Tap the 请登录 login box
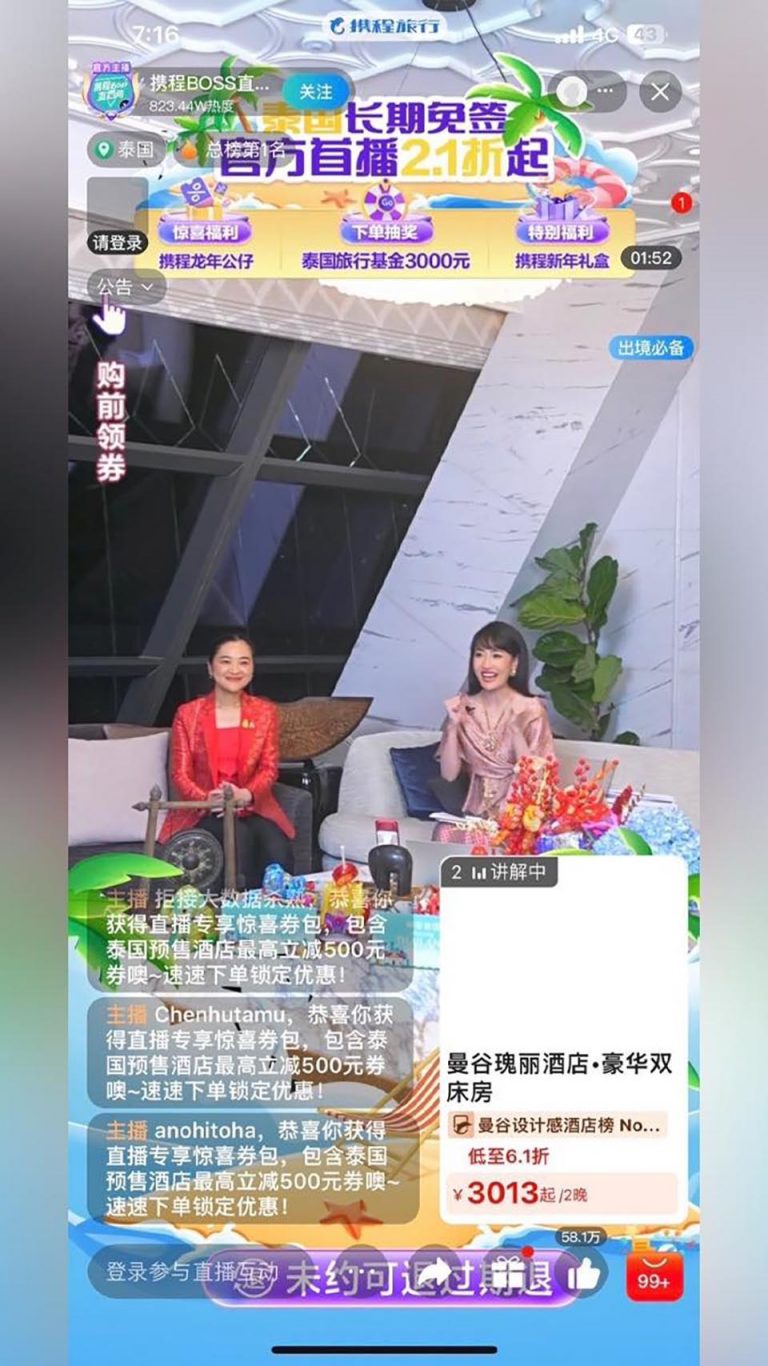The image size is (768, 1366). pyautogui.click(x=118, y=216)
